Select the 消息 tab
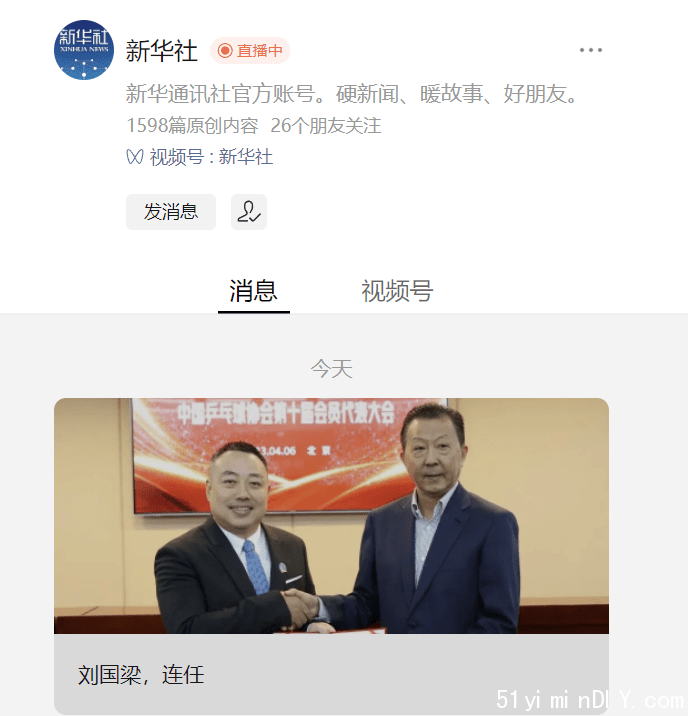 (x=253, y=291)
